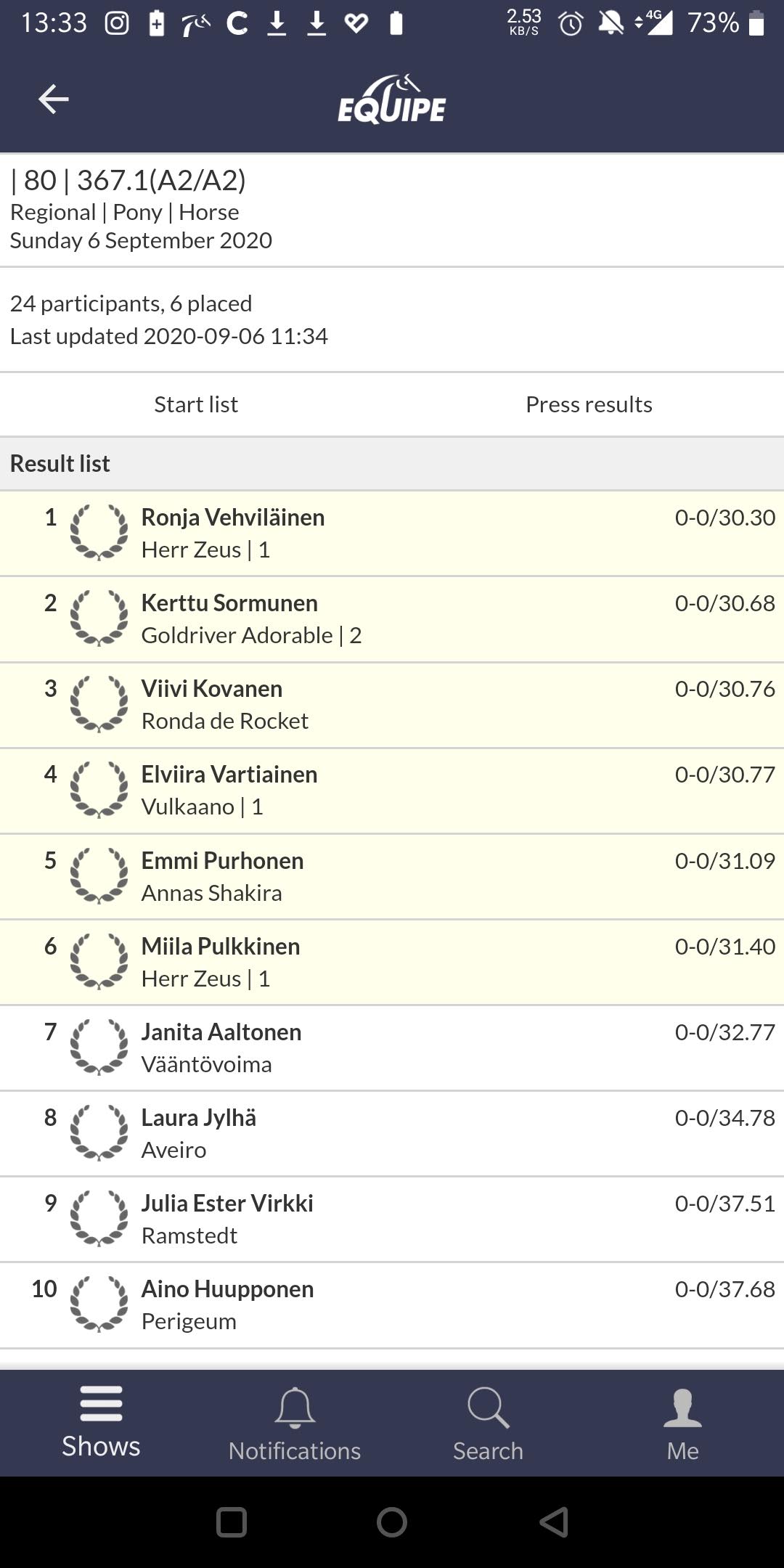Open Press results
Image resolution: width=784 pixels, height=1568 pixels.
coord(589,404)
